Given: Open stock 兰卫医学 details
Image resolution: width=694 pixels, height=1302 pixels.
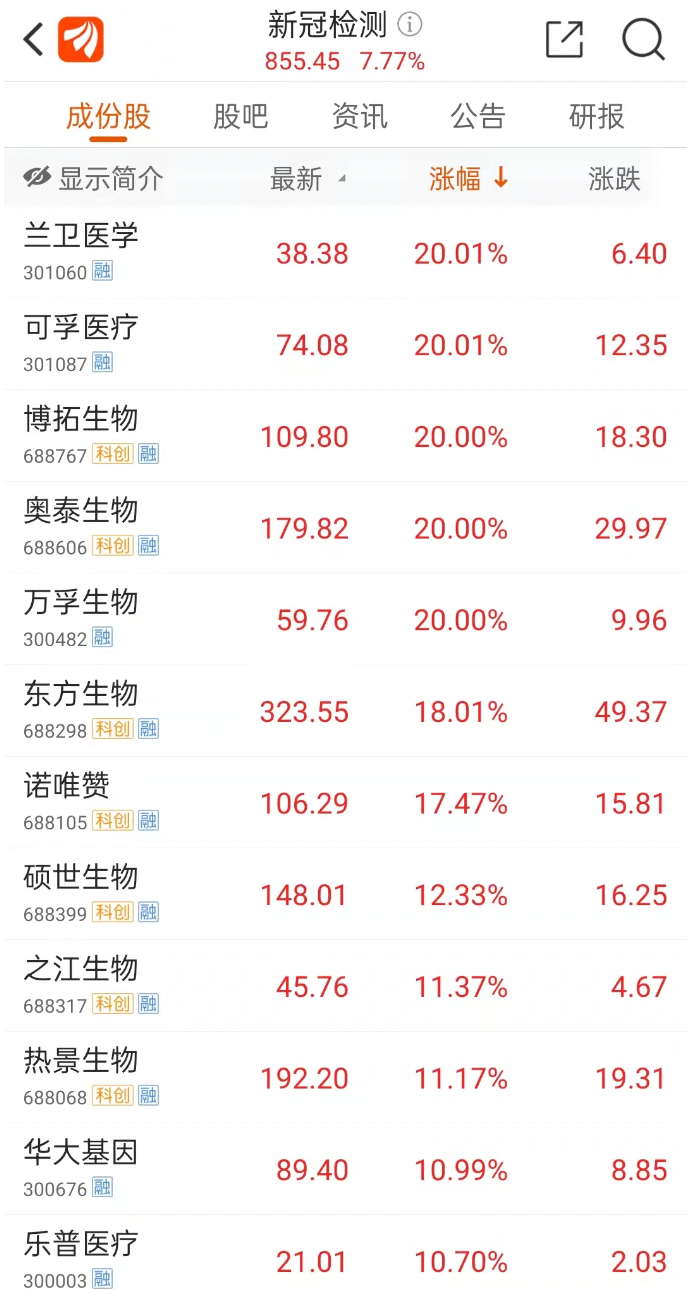Looking at the screenshot, I should pos(82,236).
